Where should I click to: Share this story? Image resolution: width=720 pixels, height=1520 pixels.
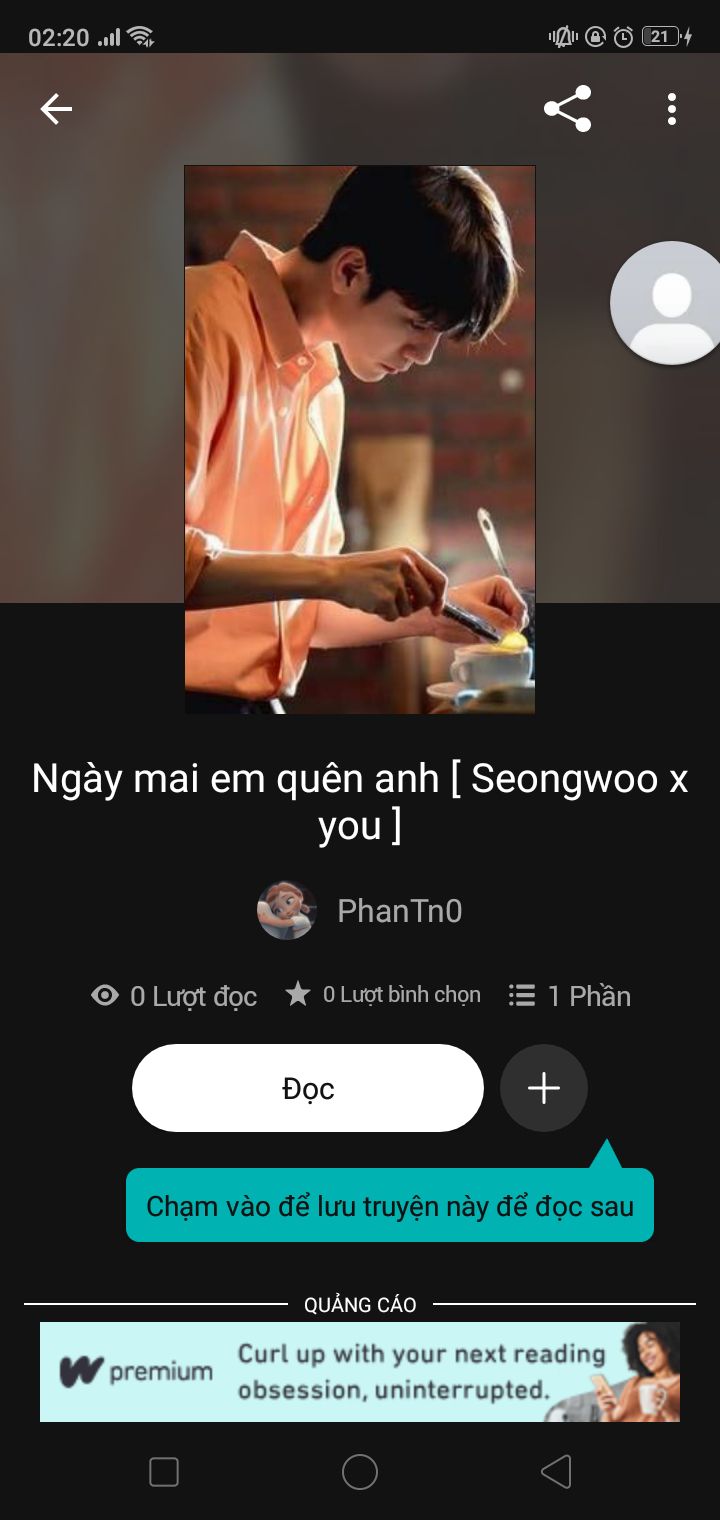(x=567, y=109)
